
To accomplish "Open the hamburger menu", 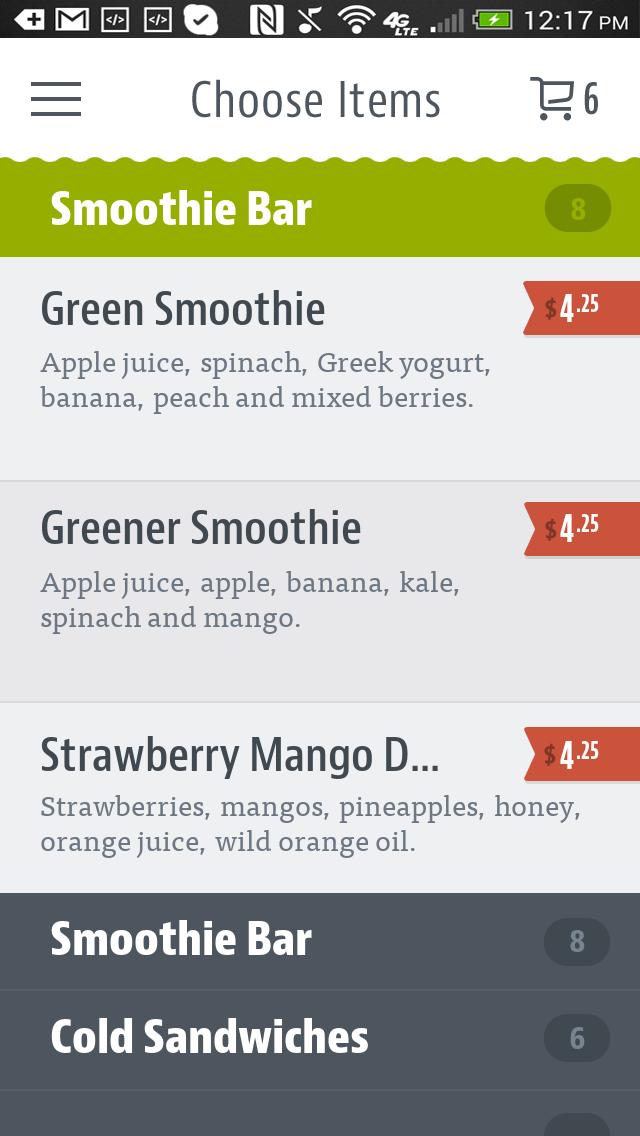I will click(x=56, y=99).
